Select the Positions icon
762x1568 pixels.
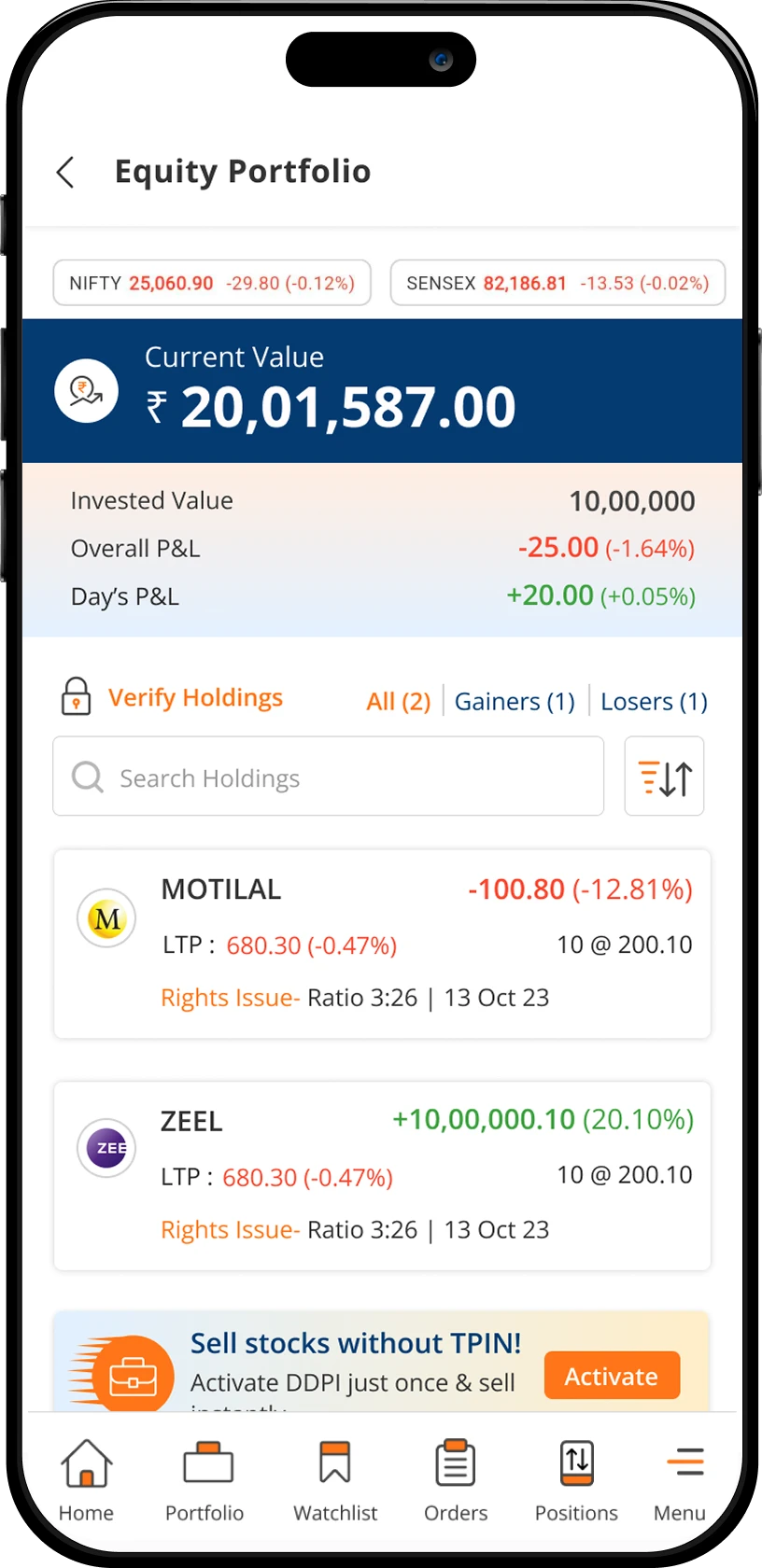click(x=576, y=1463)
